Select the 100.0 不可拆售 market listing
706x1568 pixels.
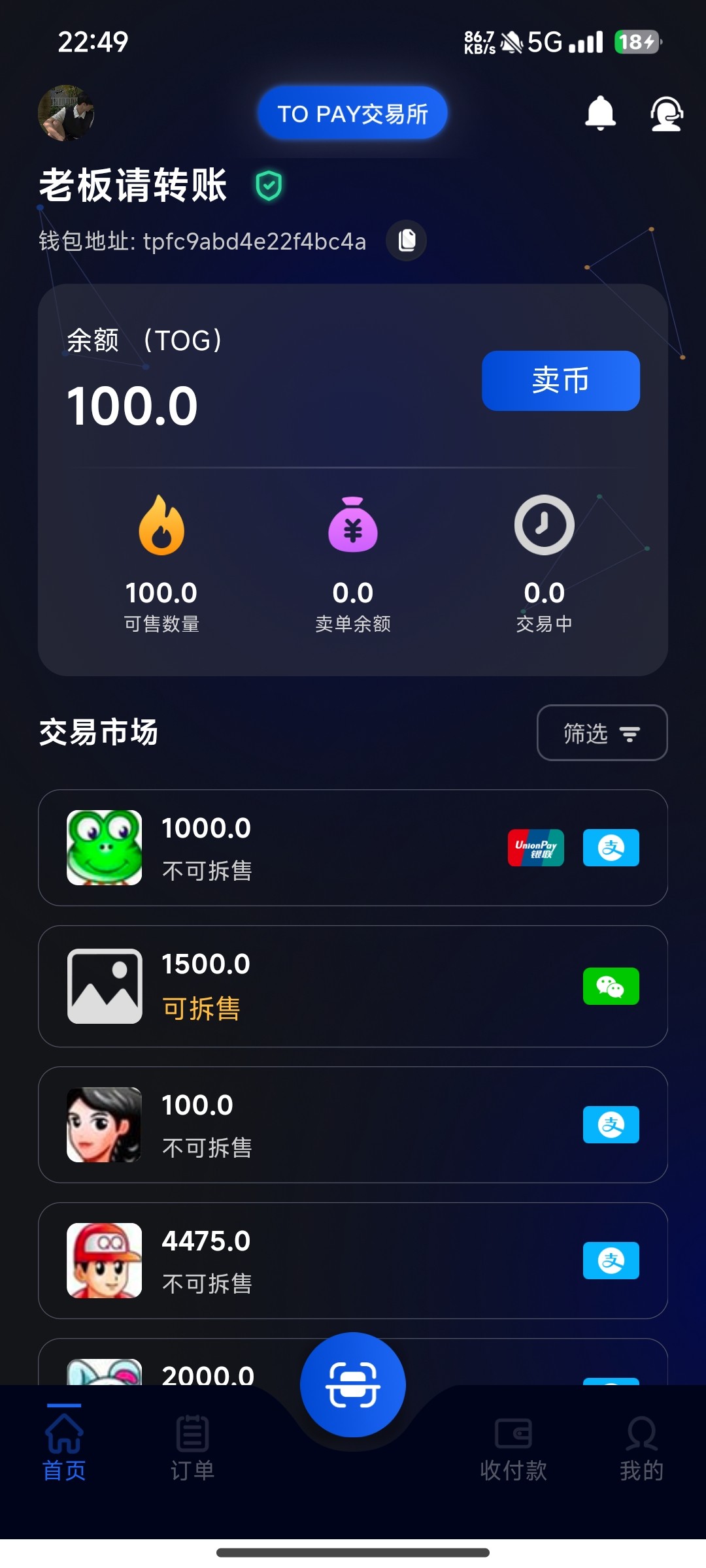pyautogui.click(x=353, y=1124)
